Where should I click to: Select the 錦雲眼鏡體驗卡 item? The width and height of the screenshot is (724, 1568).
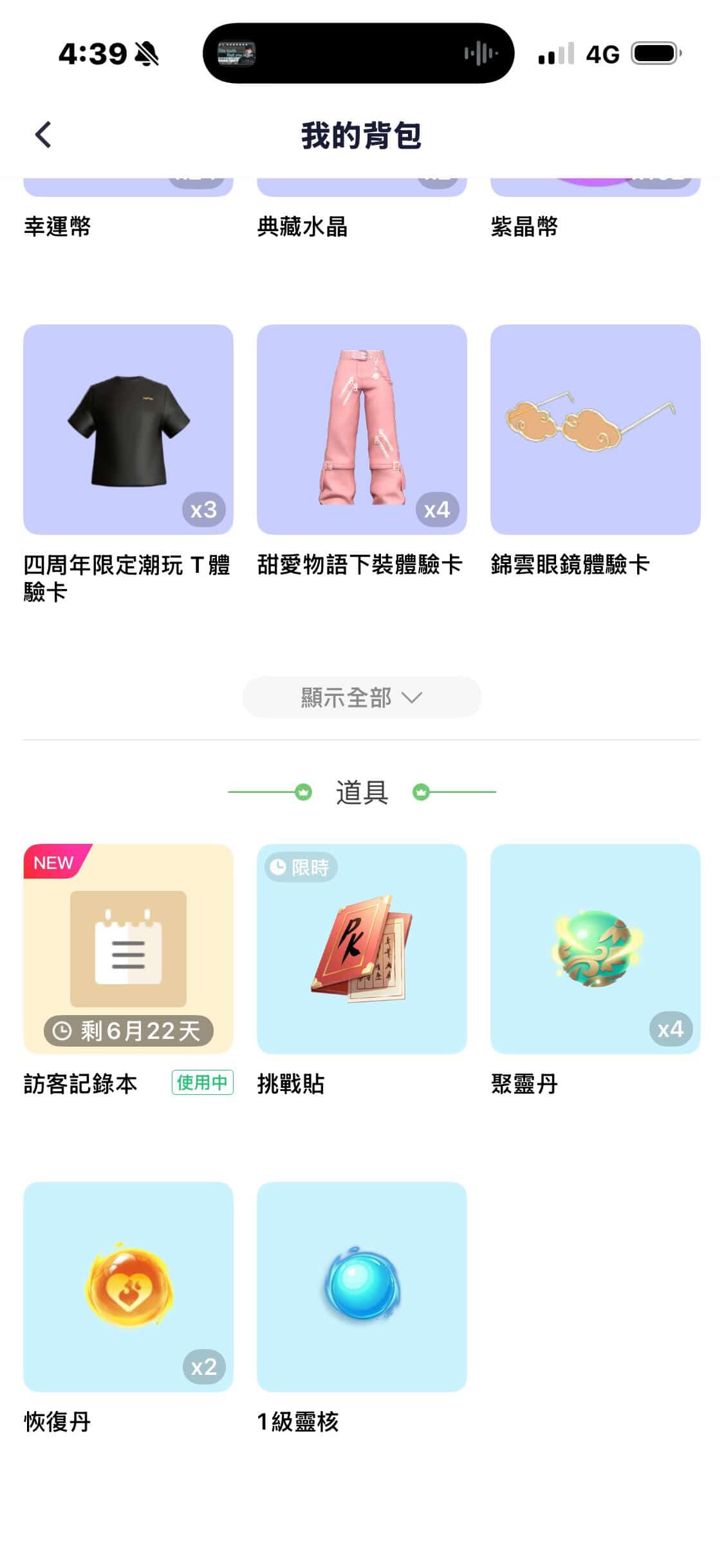(595, 429)
